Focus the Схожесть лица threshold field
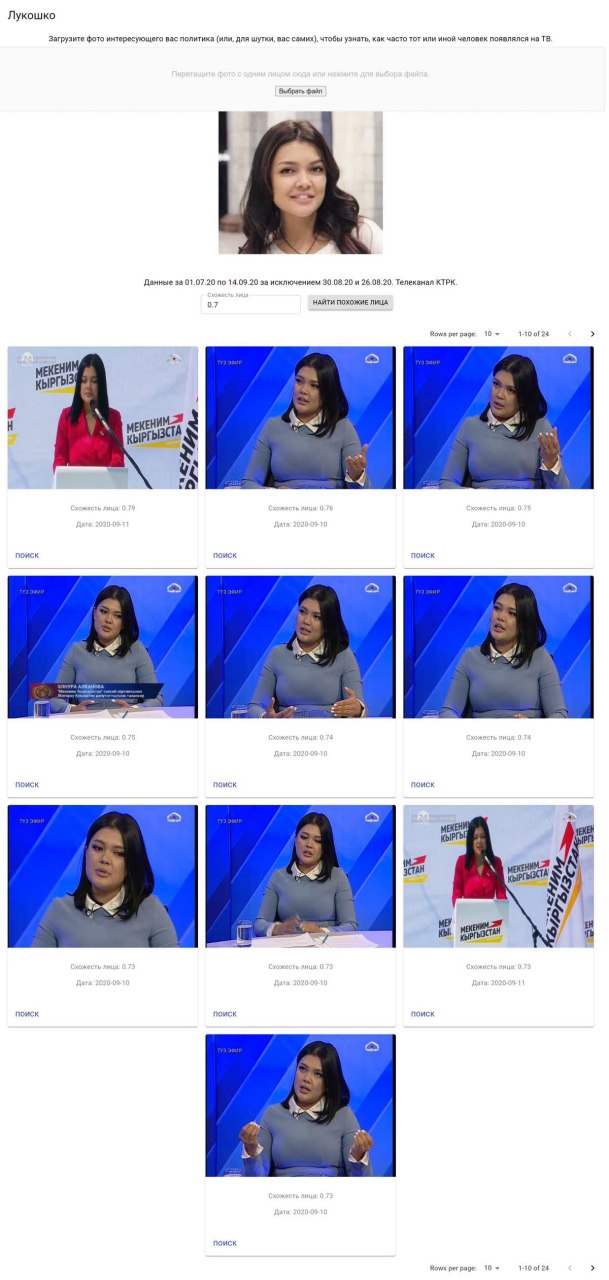This screenshot has height=1280, width=609. 250,304
